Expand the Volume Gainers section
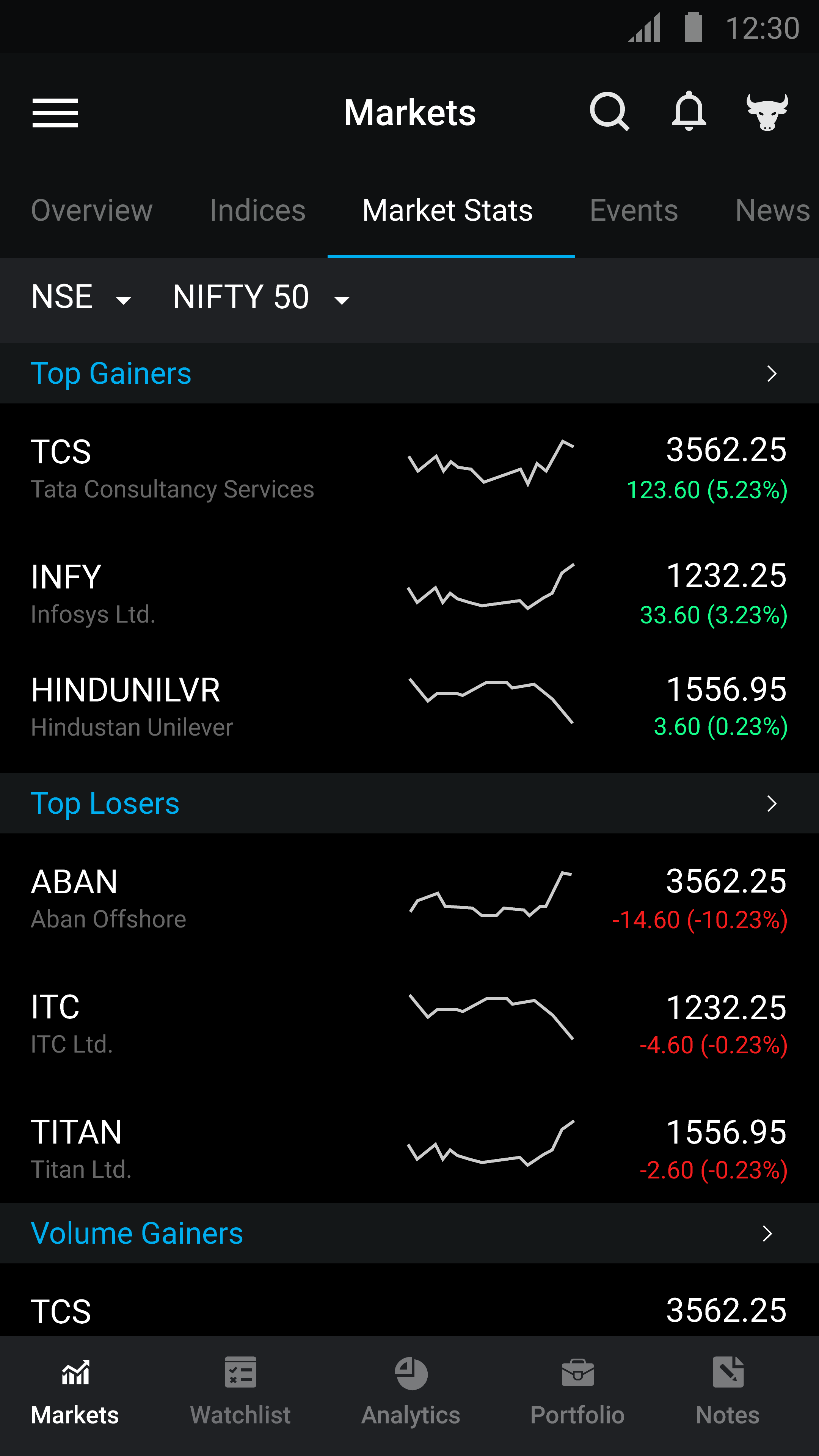Viewport: 819px width, 1456px height. (409, 1233)
